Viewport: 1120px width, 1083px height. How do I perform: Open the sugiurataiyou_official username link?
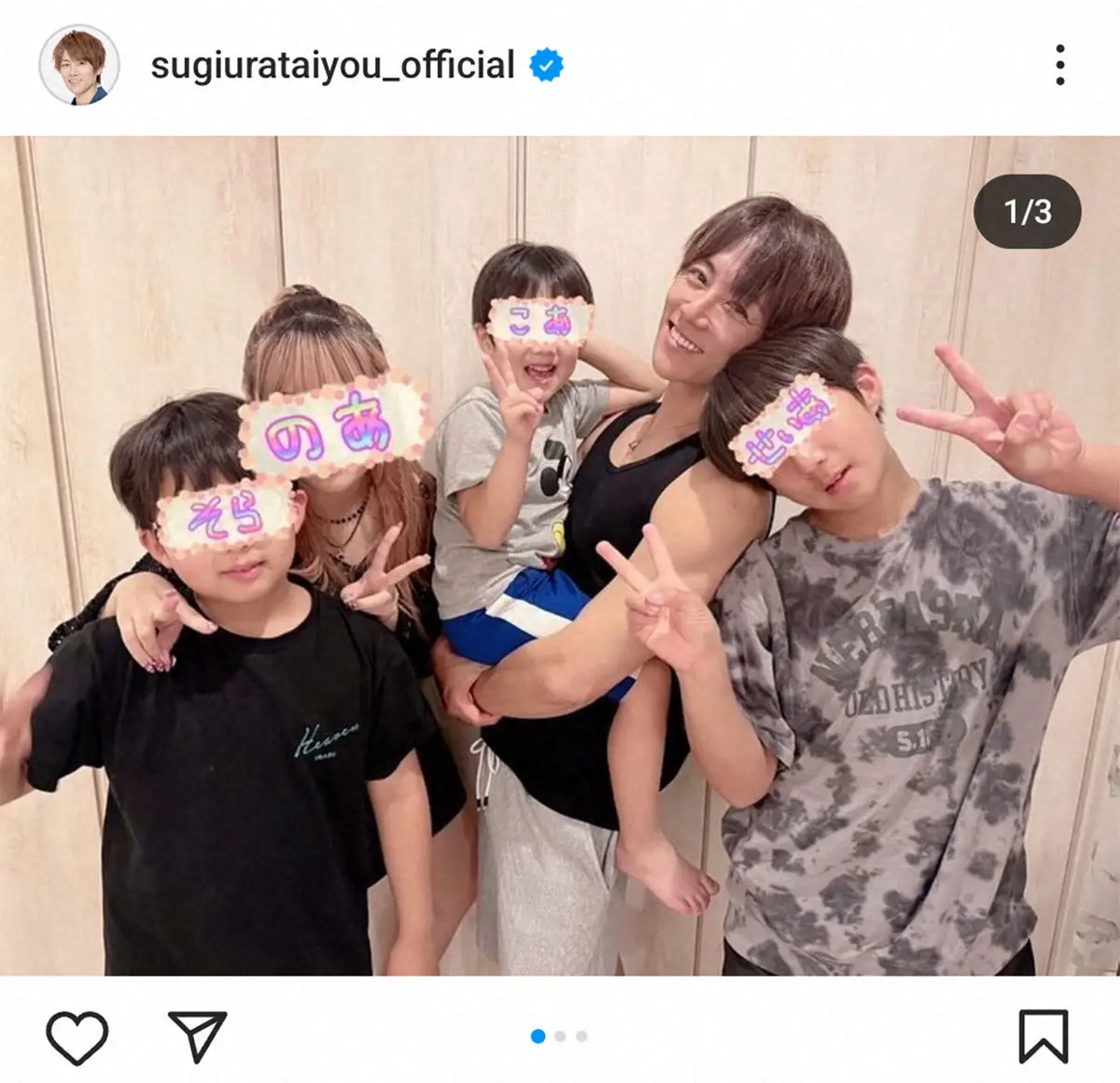332,65
